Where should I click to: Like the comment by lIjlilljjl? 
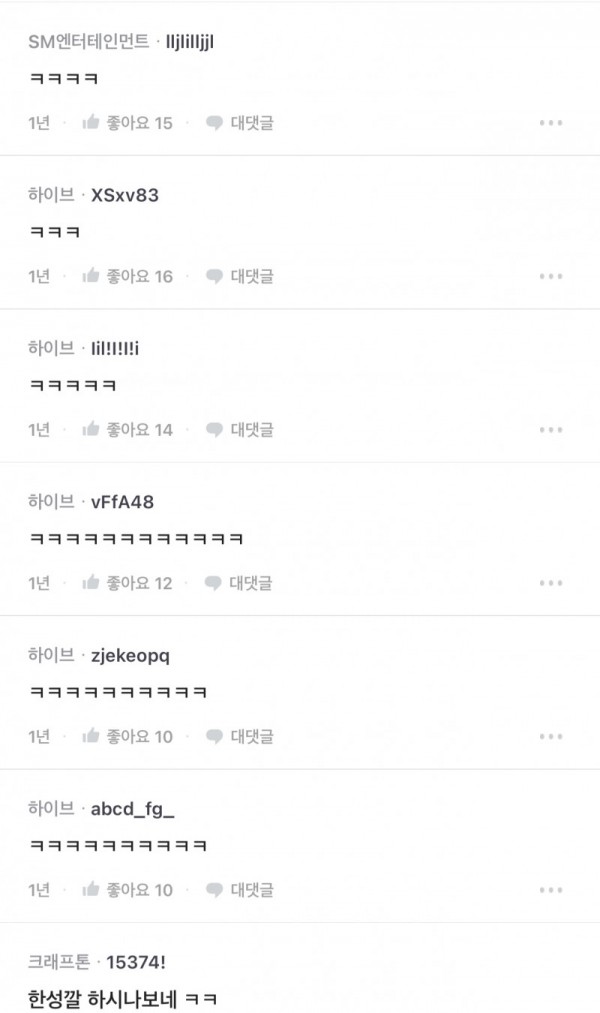point(127,123)
